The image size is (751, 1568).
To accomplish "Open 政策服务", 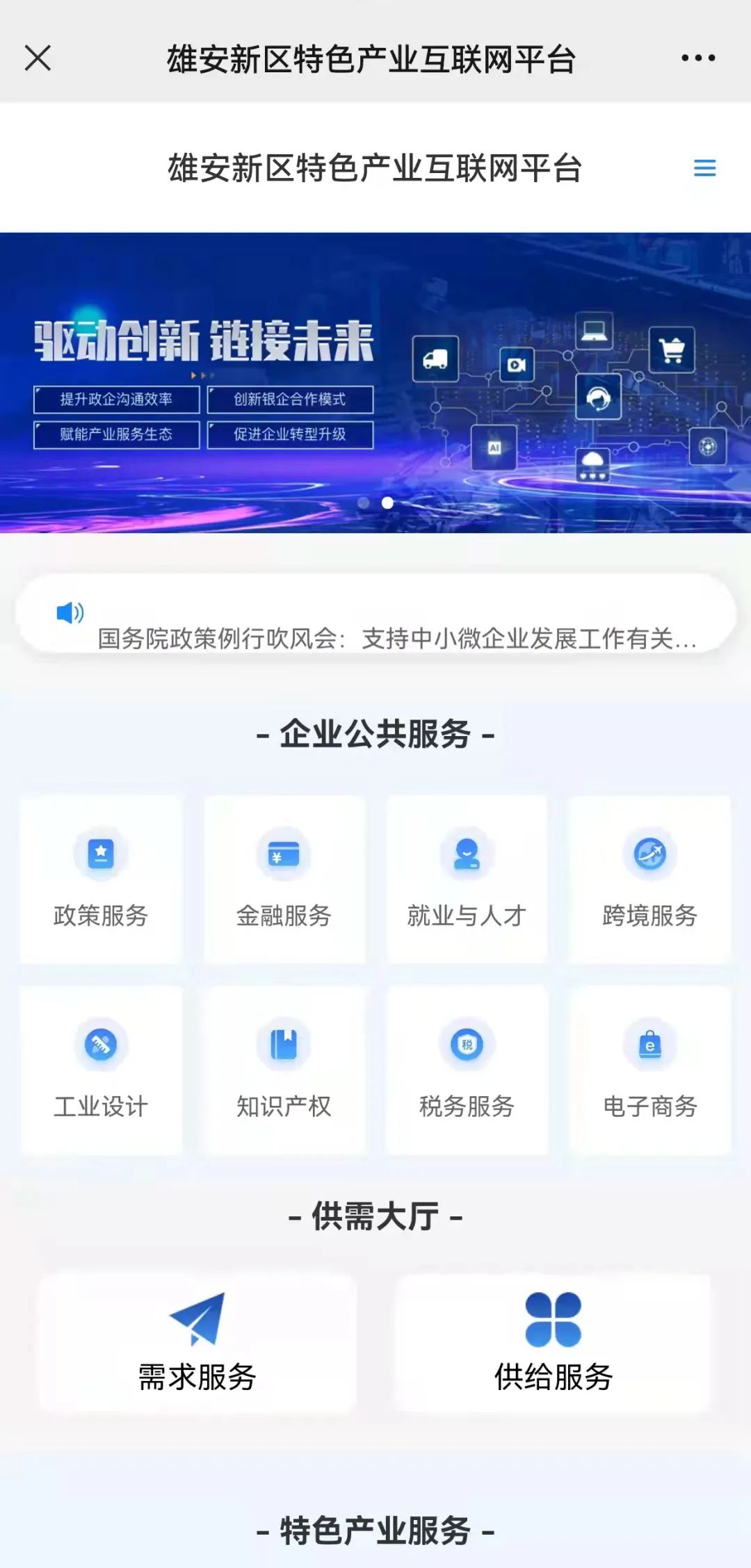I will [x=102, y=880].
